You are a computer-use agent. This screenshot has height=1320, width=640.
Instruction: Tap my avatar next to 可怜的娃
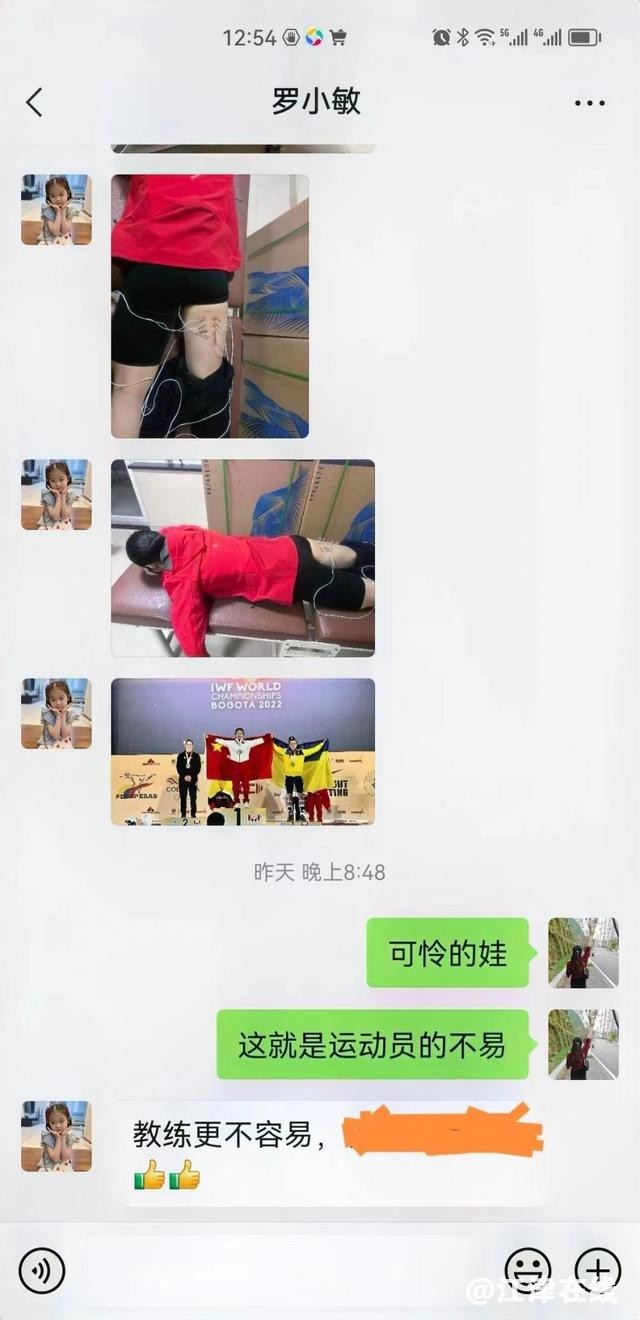pyautogui.click(x=583, y=953)
